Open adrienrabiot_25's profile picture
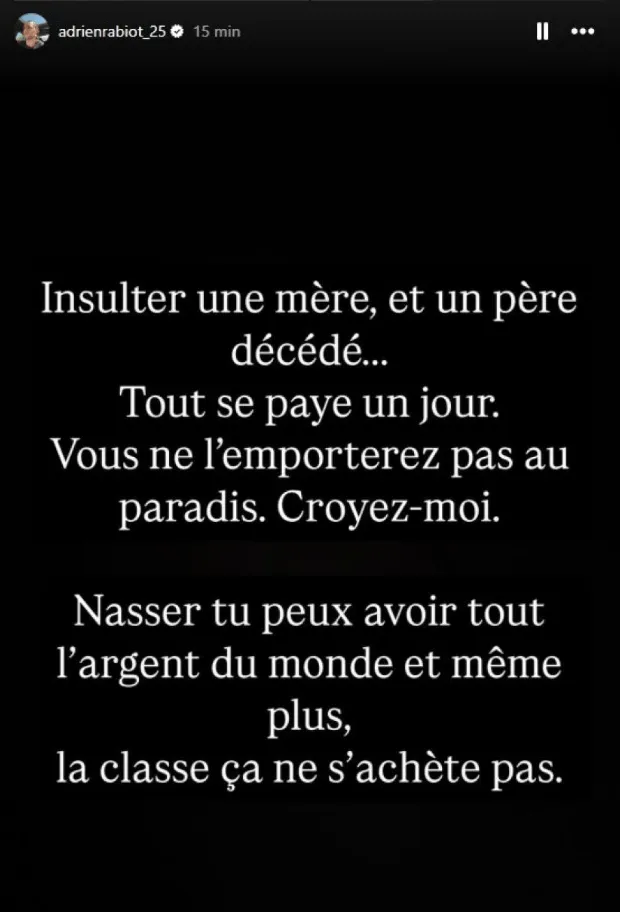 (31, 32)
